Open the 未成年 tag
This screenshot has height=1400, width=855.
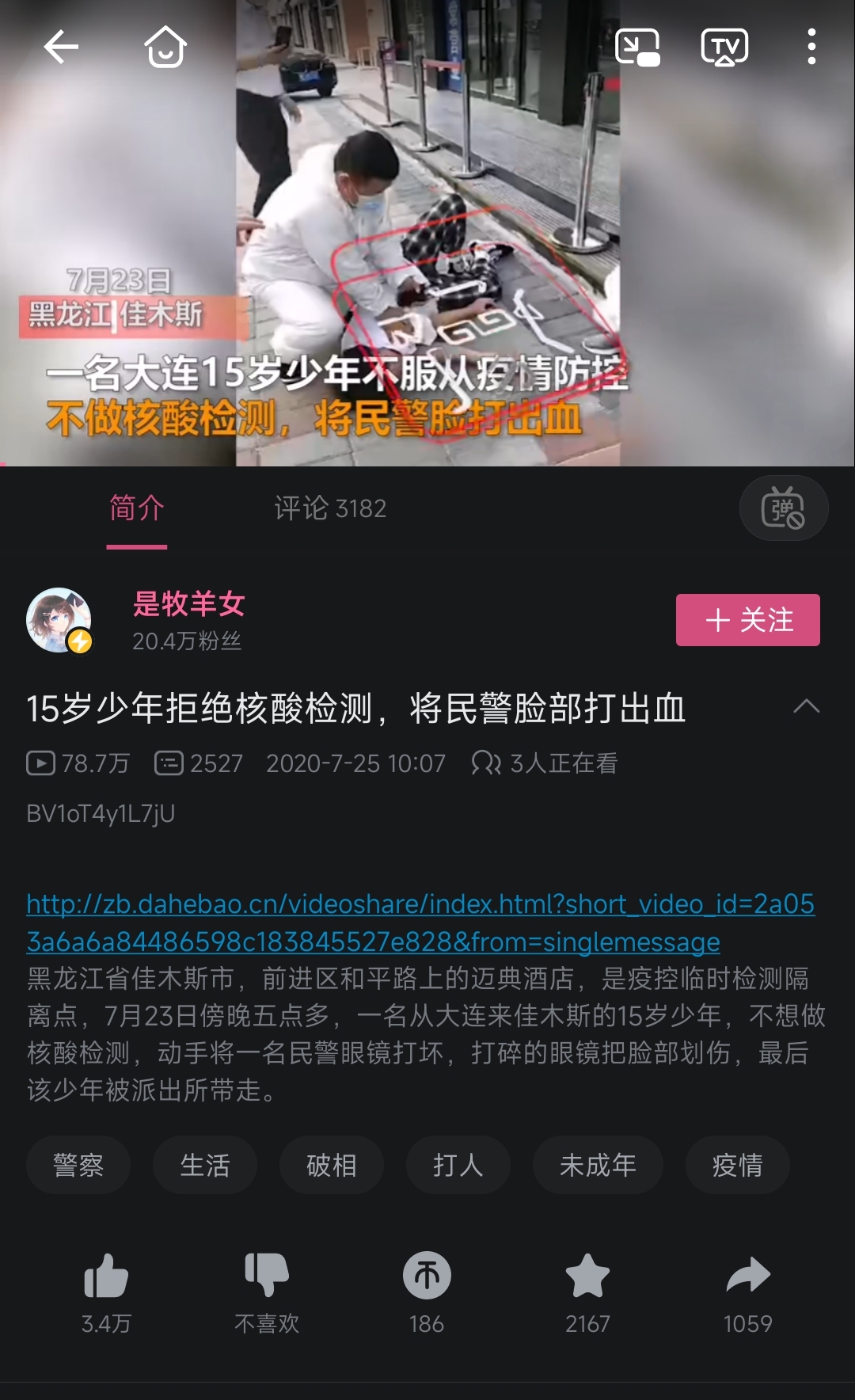[x=598, y=1165]
